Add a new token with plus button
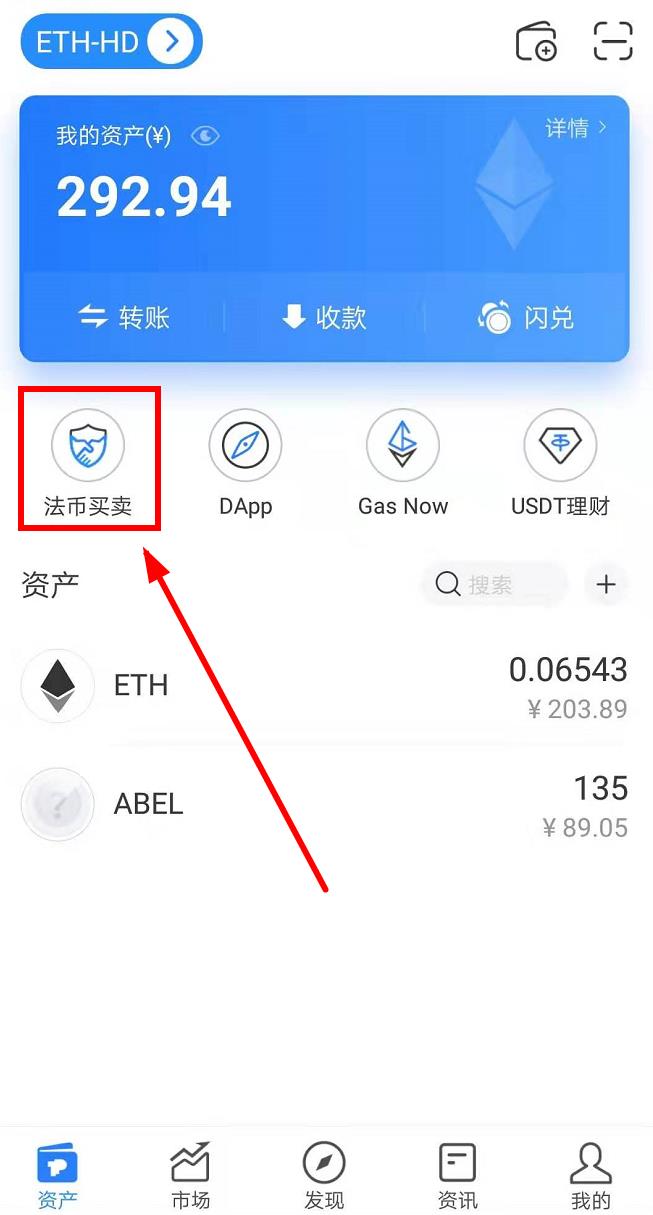Image resolution: width=653 pixels, height=1215 pixels. coord(606,584)
